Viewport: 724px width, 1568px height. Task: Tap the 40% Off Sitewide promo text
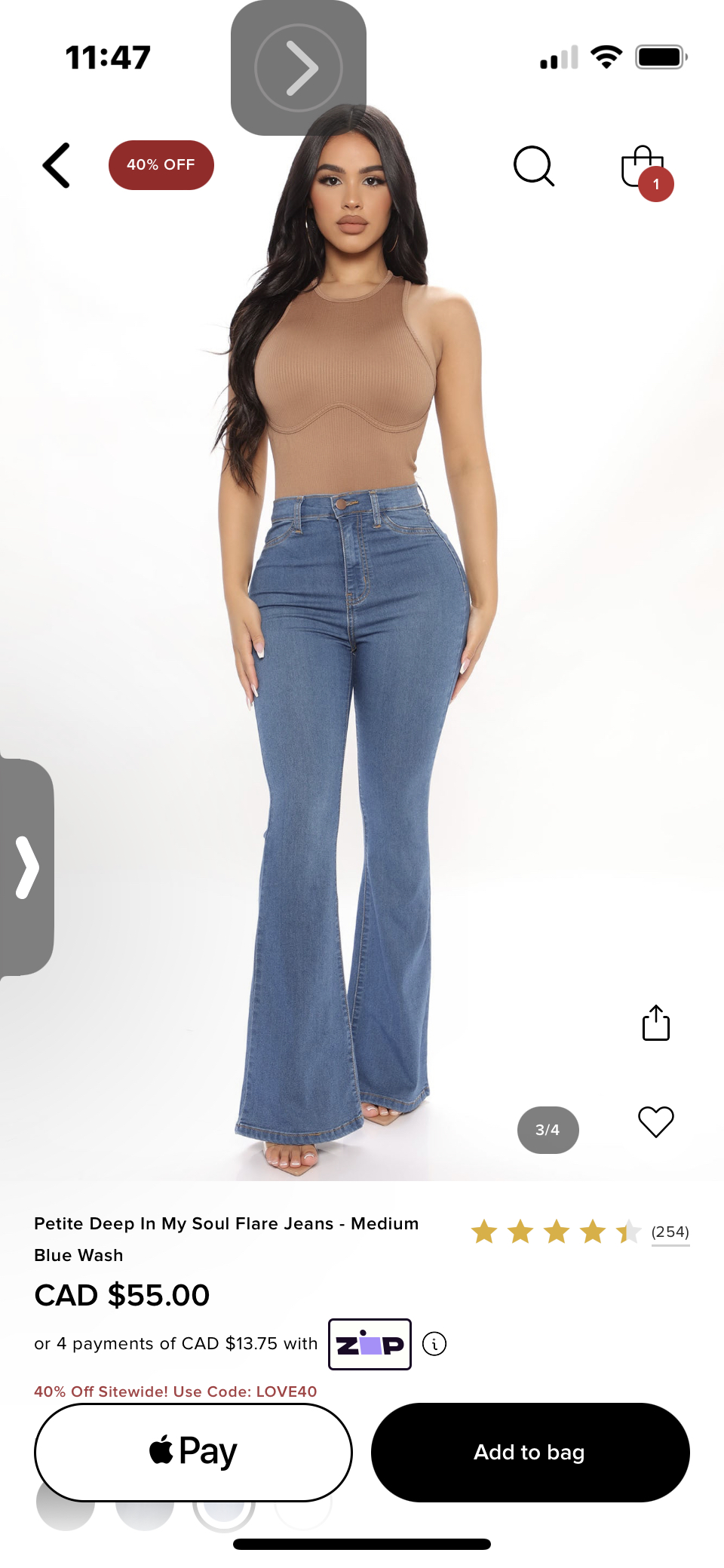pos(175,1392)
